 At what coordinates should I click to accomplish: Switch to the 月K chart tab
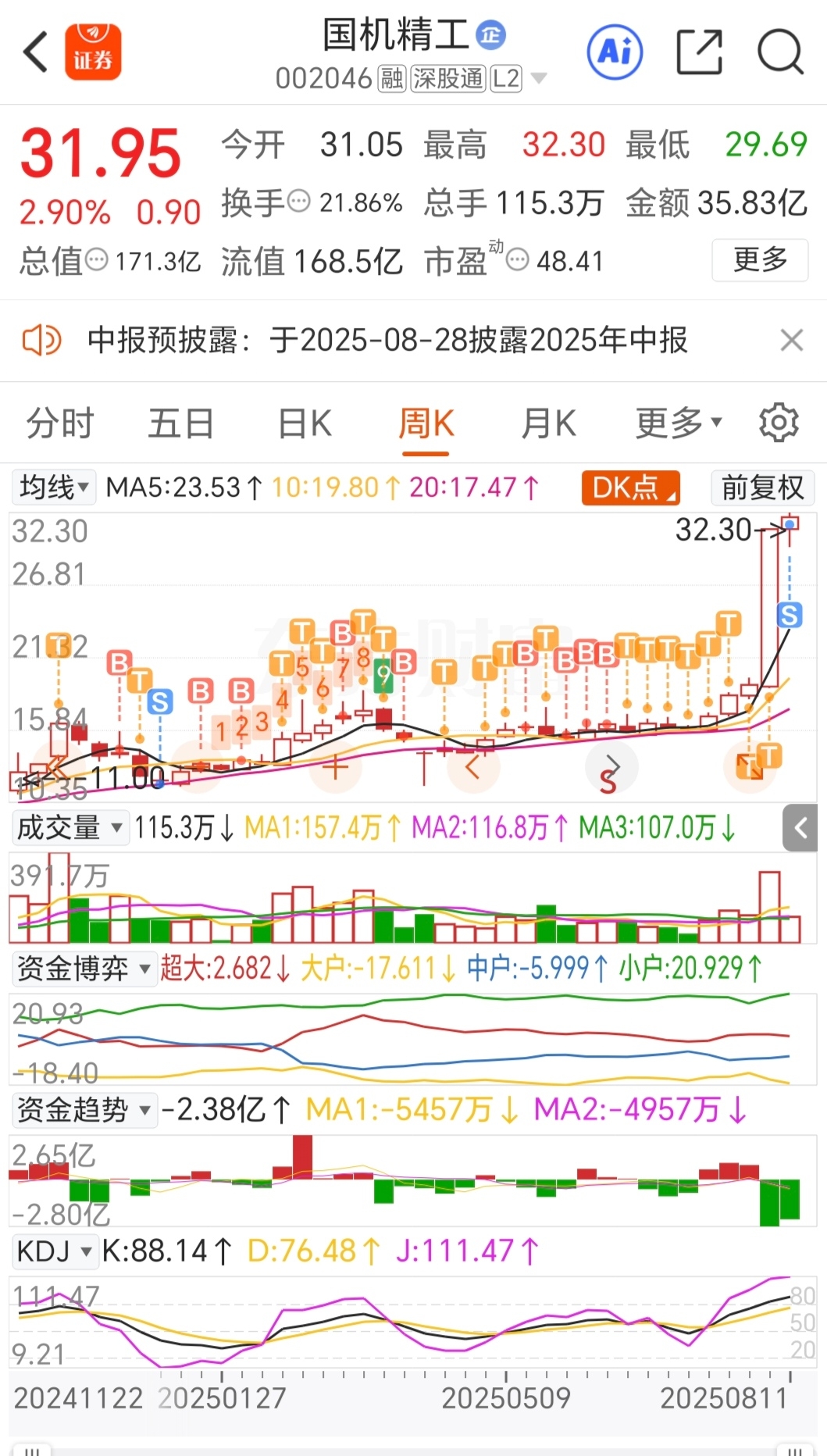click(x=549, y=423)
